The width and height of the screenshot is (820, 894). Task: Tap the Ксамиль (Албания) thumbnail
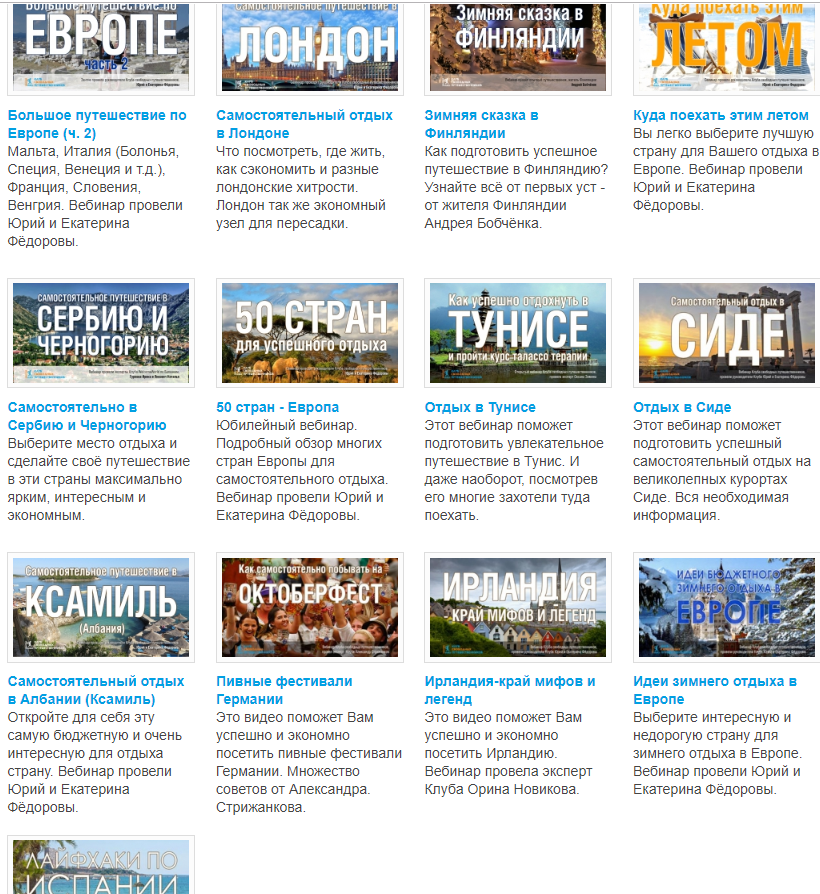pyautogui.click(x=100, y=607)
